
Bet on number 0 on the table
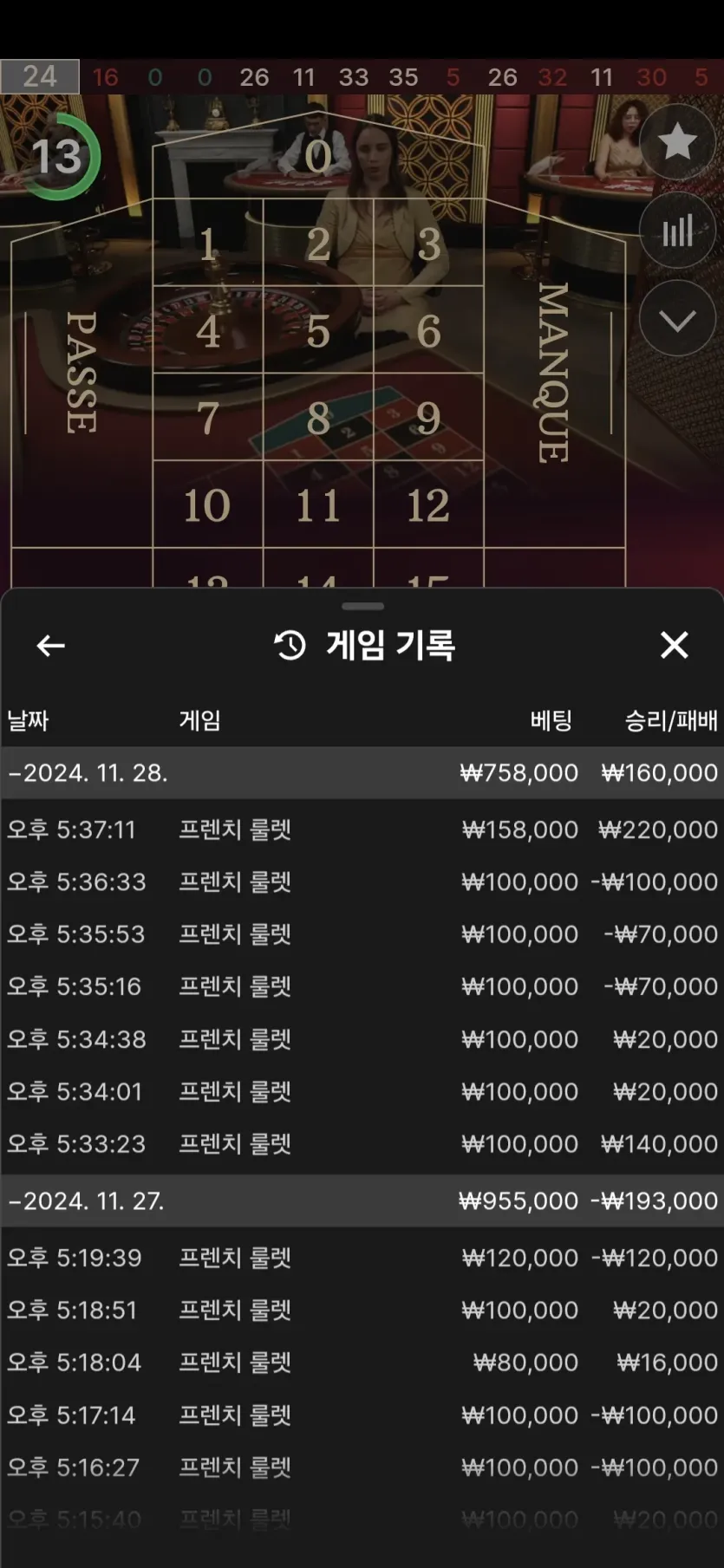coord(318,158)
